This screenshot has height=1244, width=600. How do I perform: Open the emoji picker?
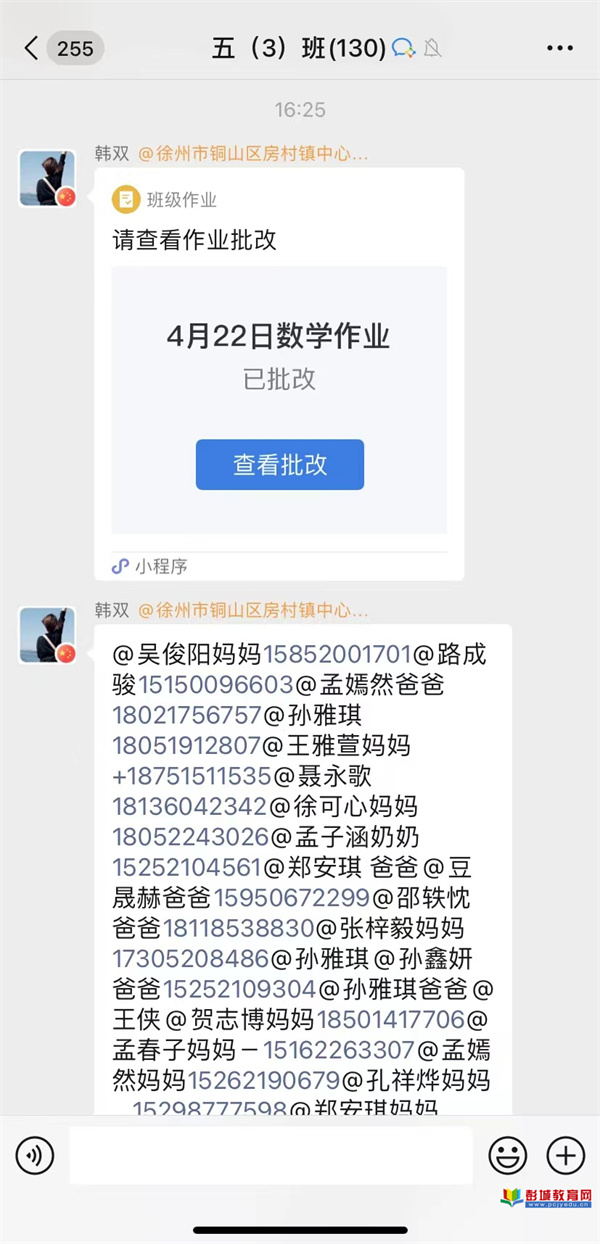pos(507,1156)
